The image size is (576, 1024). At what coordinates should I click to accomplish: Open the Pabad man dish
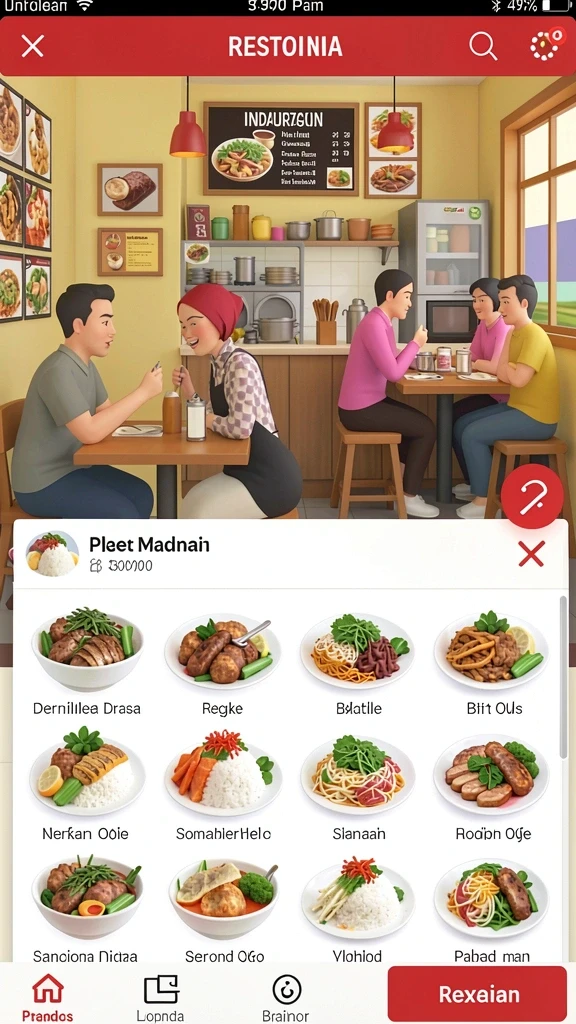[492, 909]
